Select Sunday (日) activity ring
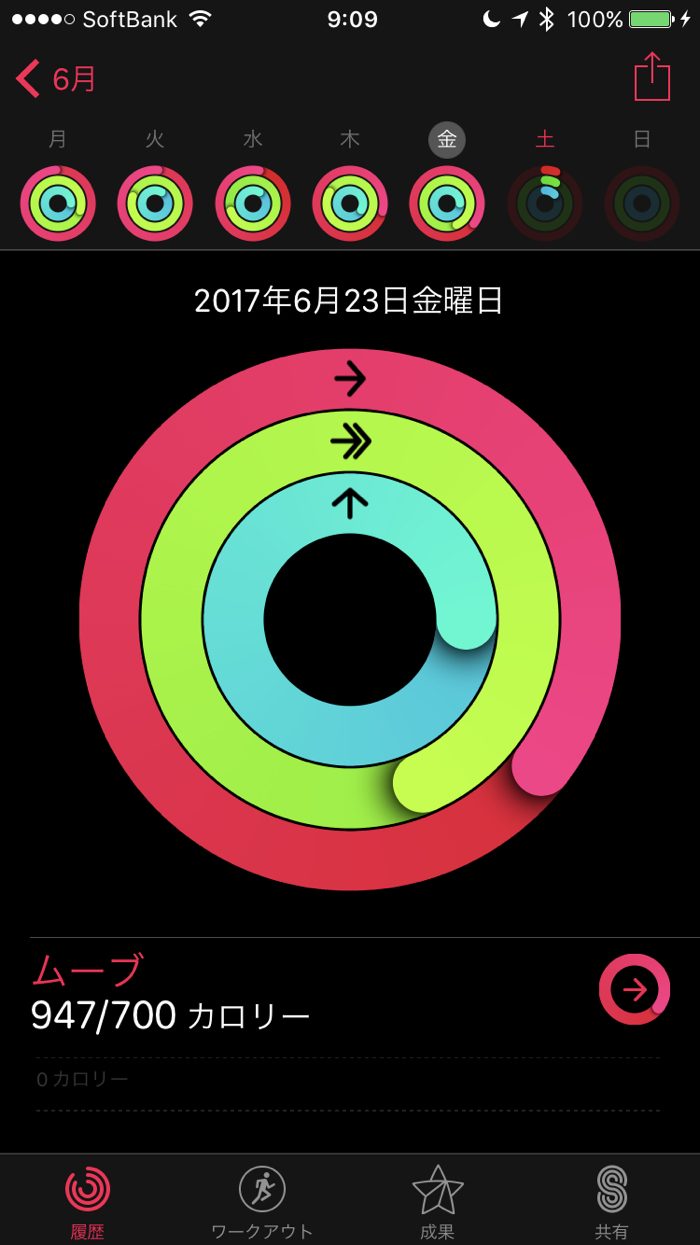 pos(642,204)
